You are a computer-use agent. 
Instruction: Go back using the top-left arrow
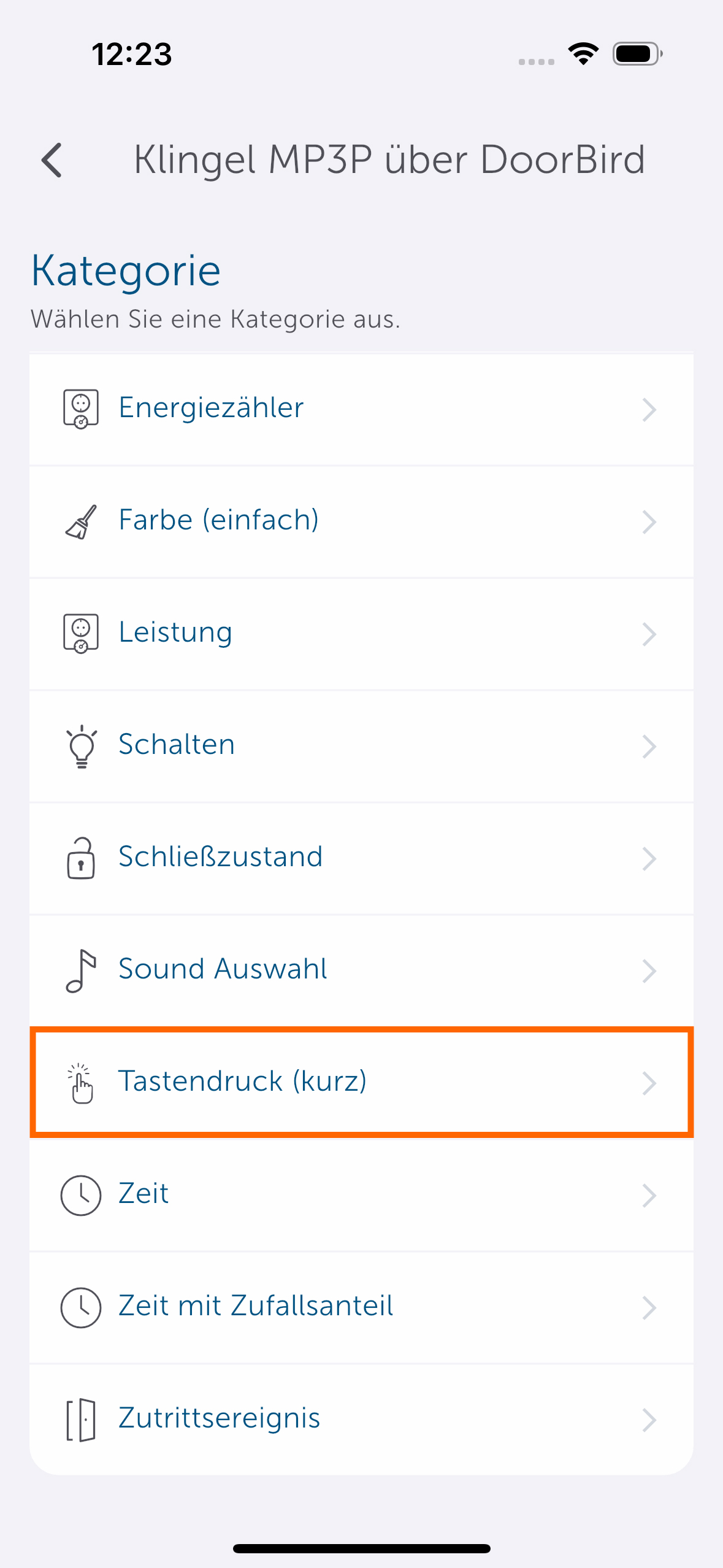coord(53,160)
